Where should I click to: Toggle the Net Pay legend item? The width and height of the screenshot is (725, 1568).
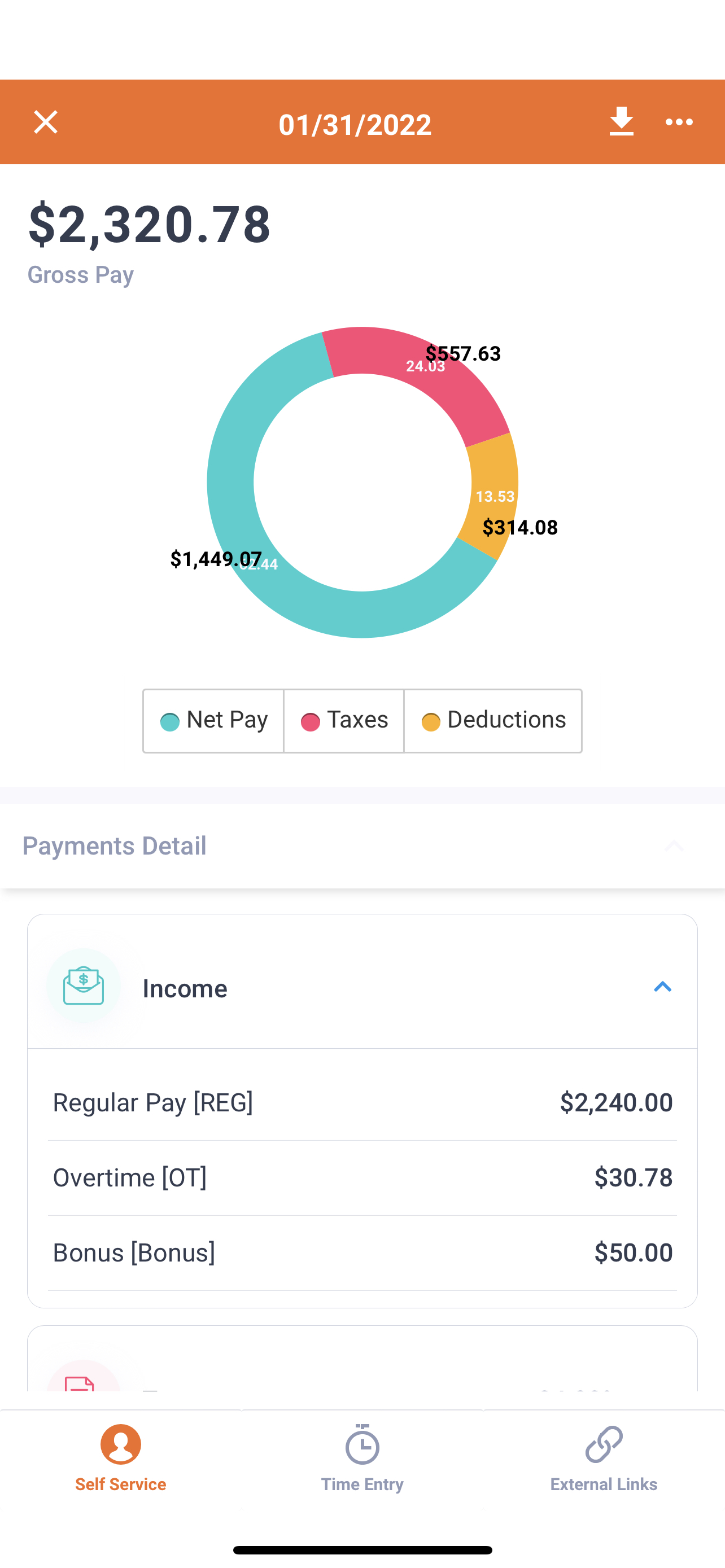pos(213,721)
